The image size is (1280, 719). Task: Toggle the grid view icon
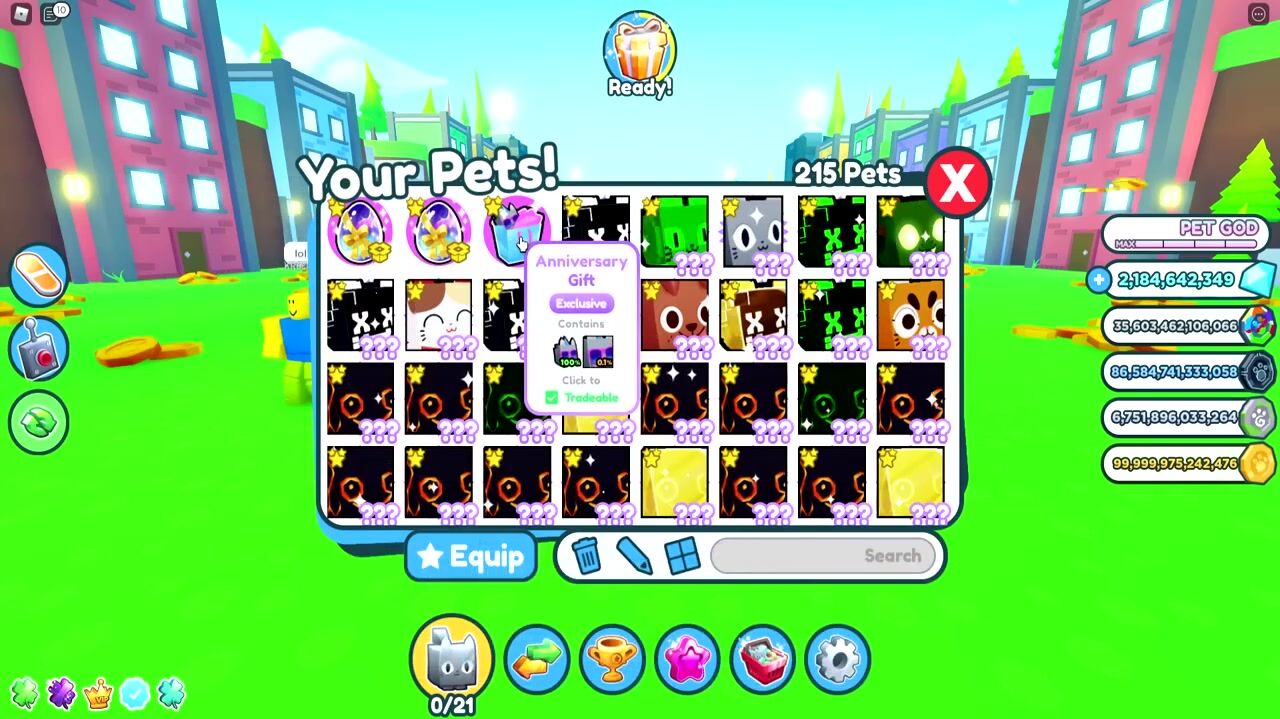[x=683, y=556]
